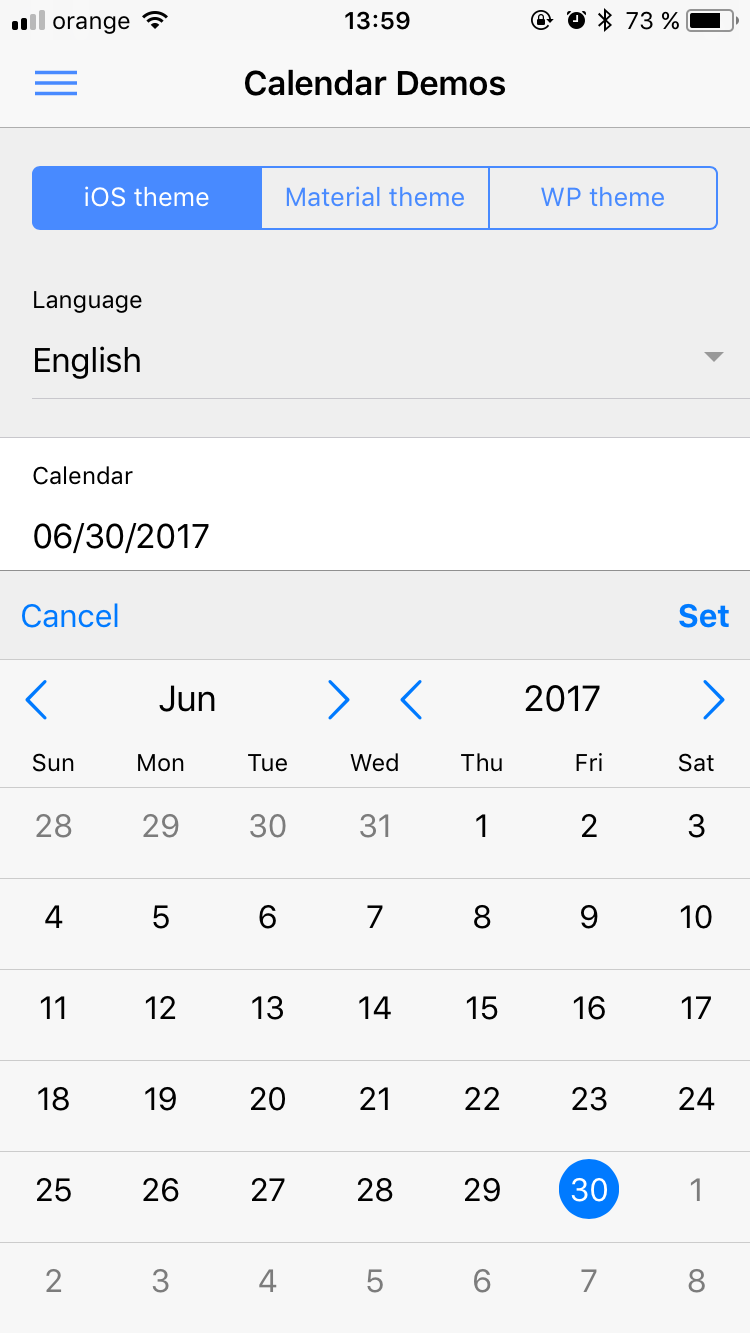Choose June 9 in the calendar
The image size is (750, 1334).
point(589,917)
